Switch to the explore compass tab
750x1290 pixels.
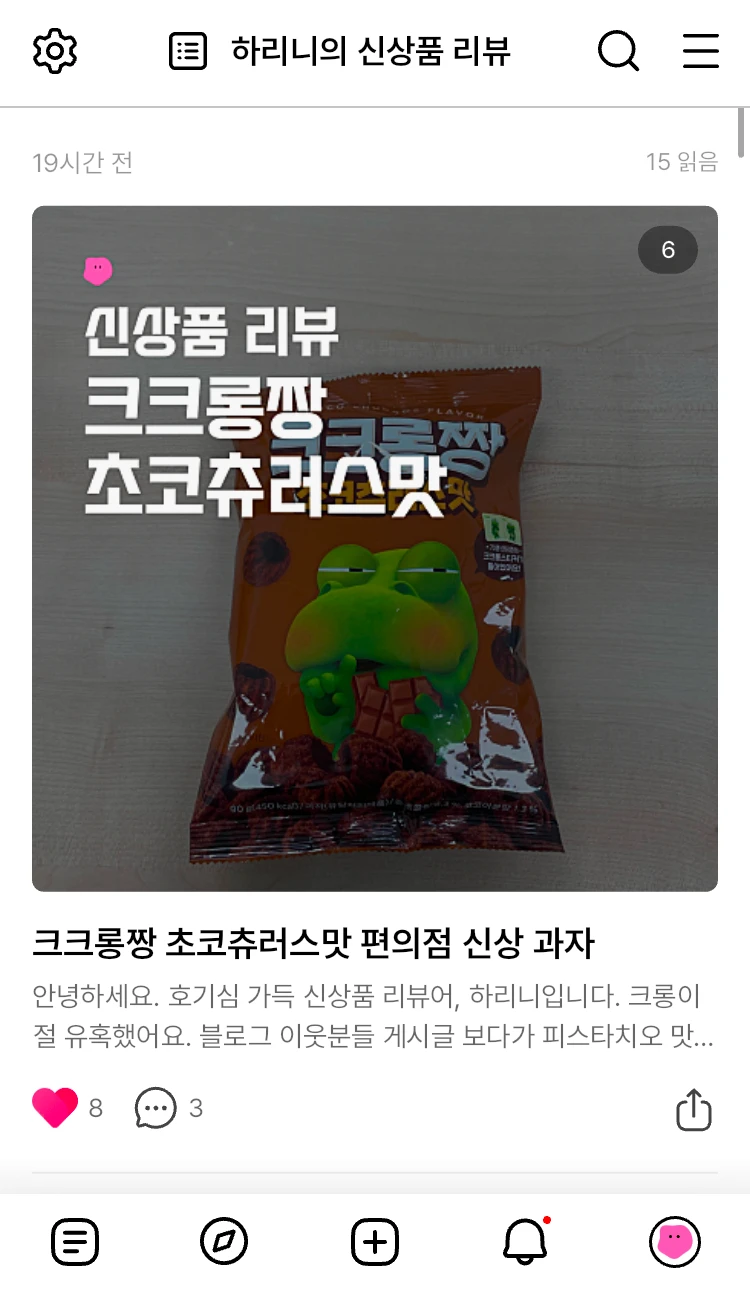click(x=224, y=1243)
